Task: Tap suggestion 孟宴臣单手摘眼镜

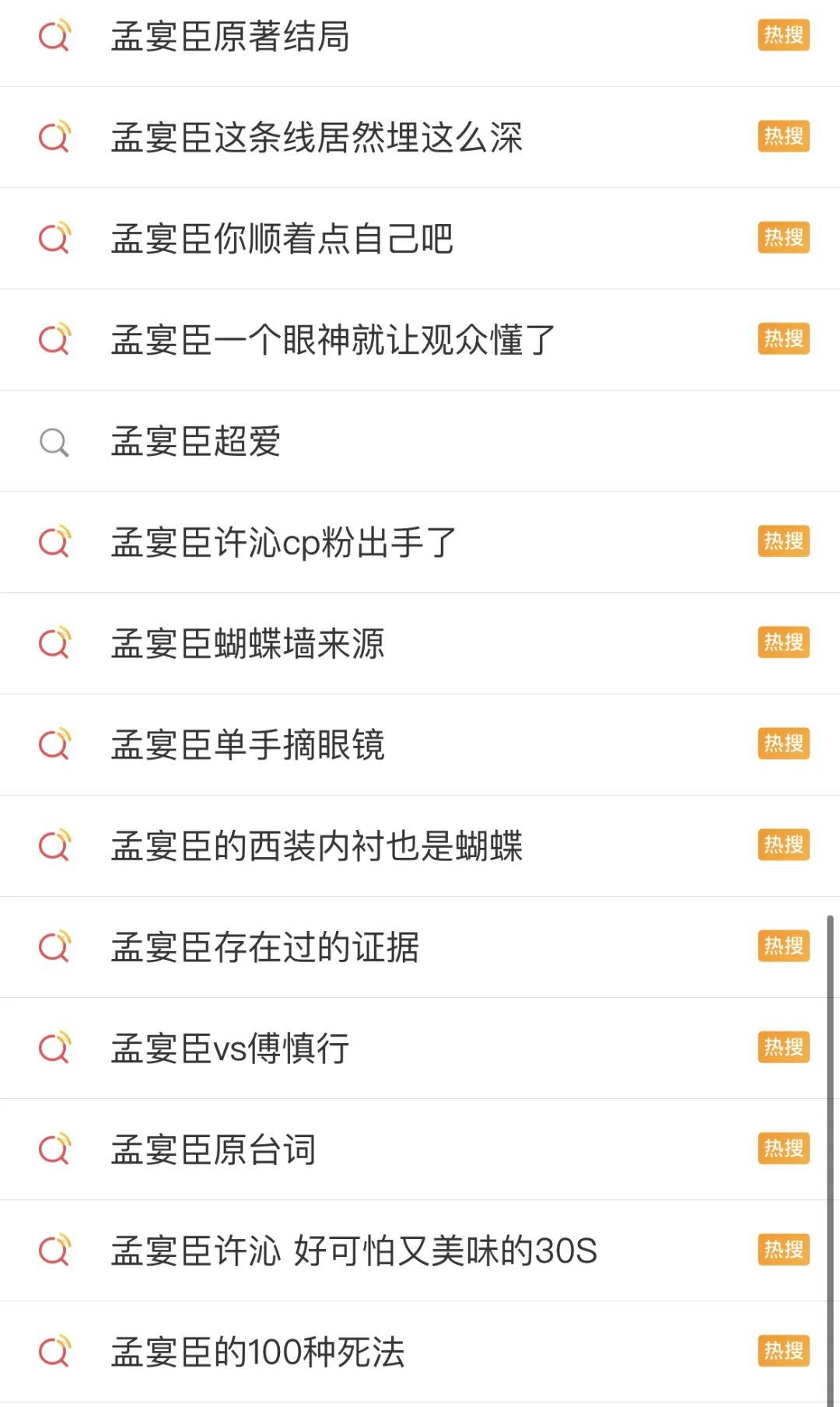Action: pyautogui.click(x=247, y=744)
